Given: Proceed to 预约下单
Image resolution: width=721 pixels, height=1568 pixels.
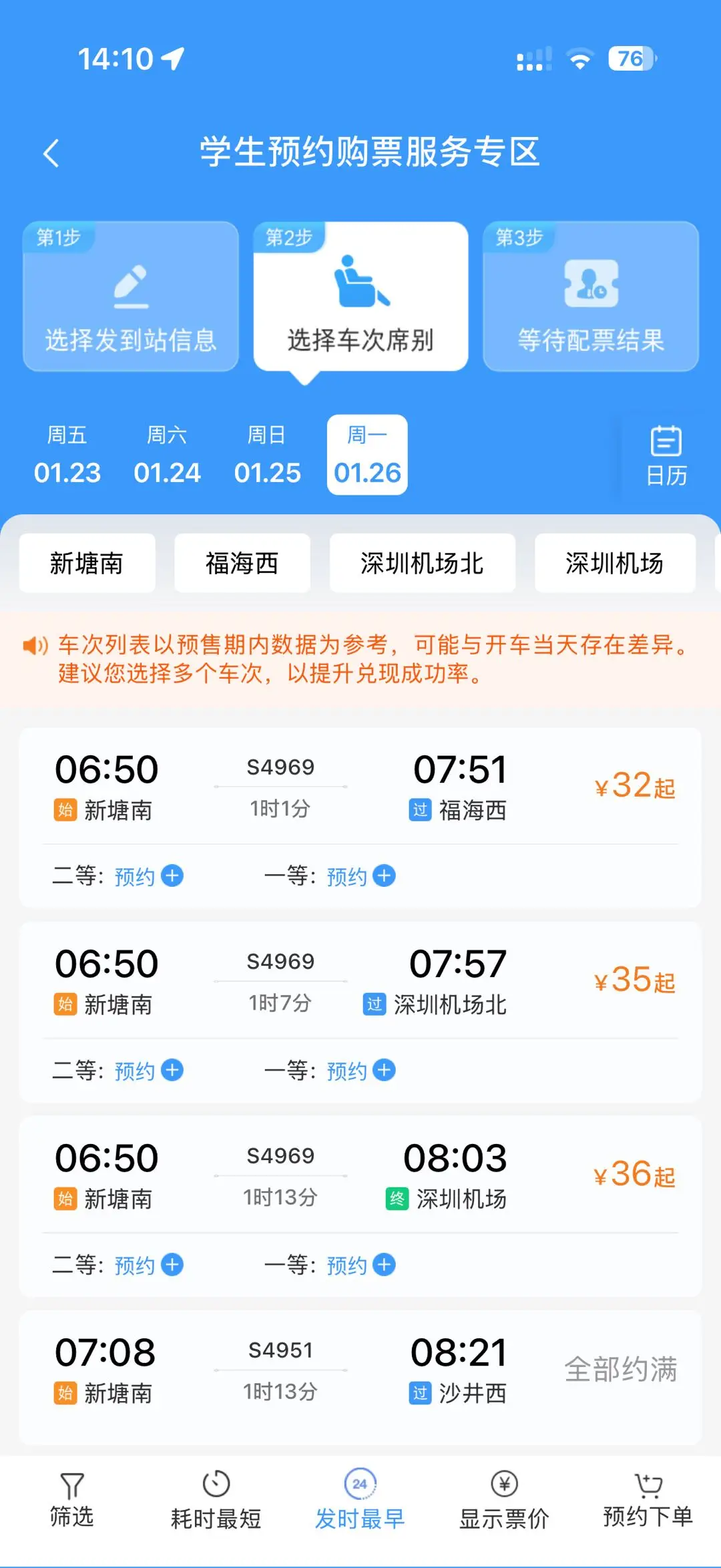Looking at the screenshot, I should tap(648, 1500).
